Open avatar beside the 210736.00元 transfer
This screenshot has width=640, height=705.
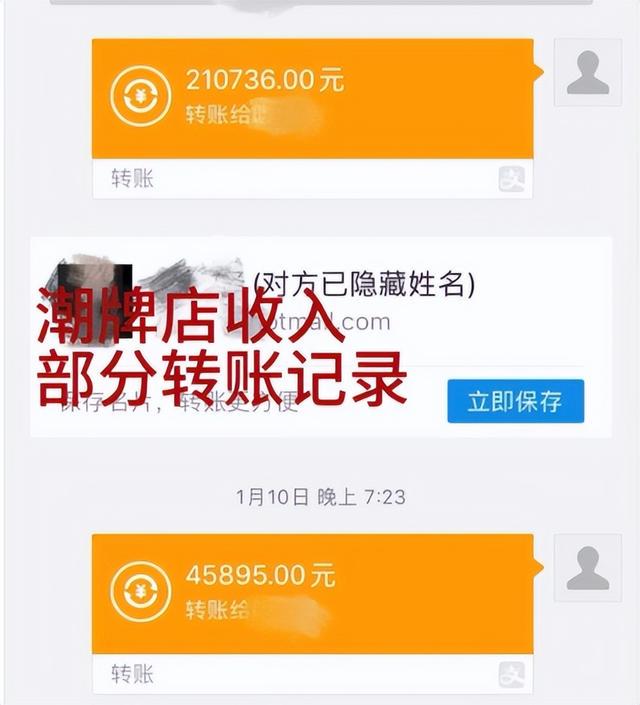pyautogui.click(x=587, y=74)
